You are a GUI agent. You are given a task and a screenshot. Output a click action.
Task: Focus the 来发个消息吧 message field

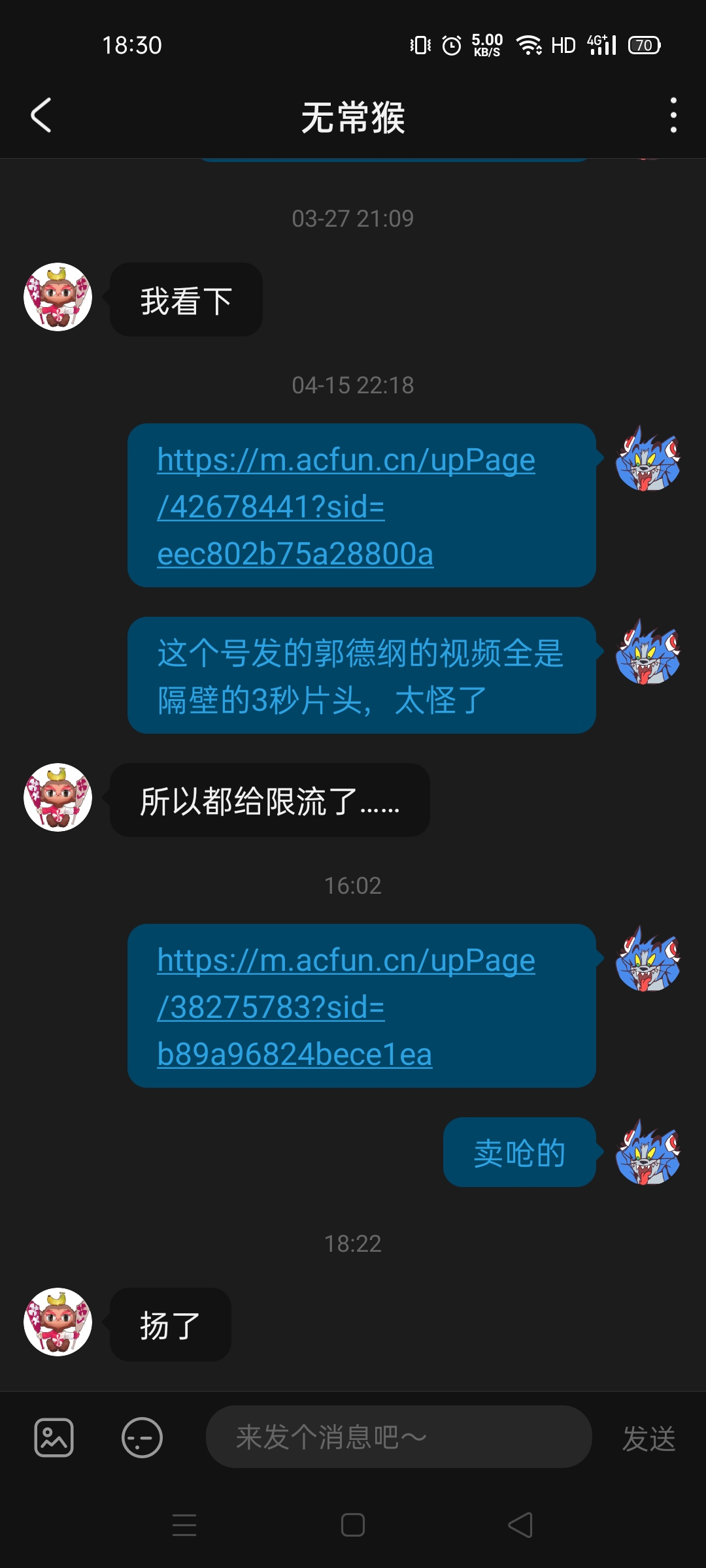(399, 1437)
